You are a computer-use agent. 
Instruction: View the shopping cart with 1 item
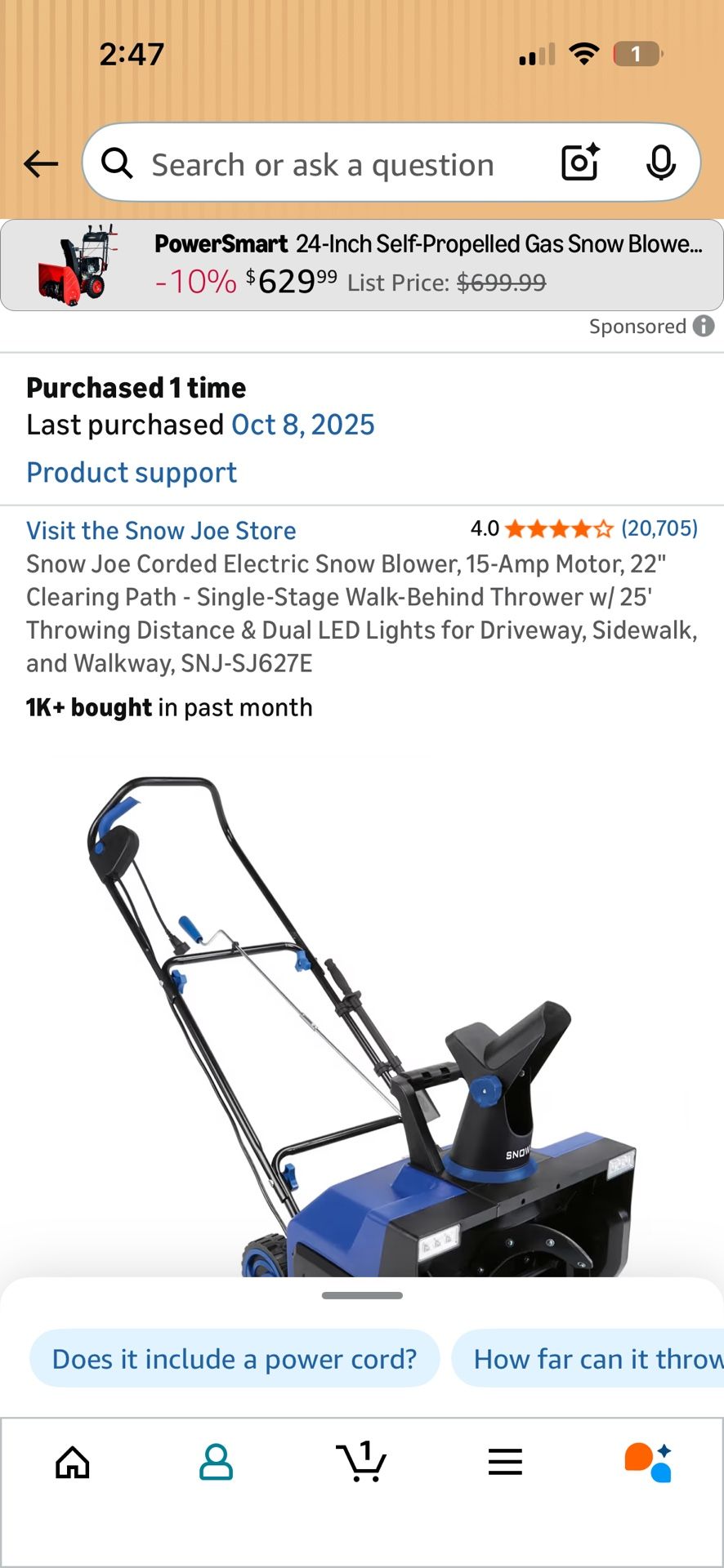point(362,1462)
